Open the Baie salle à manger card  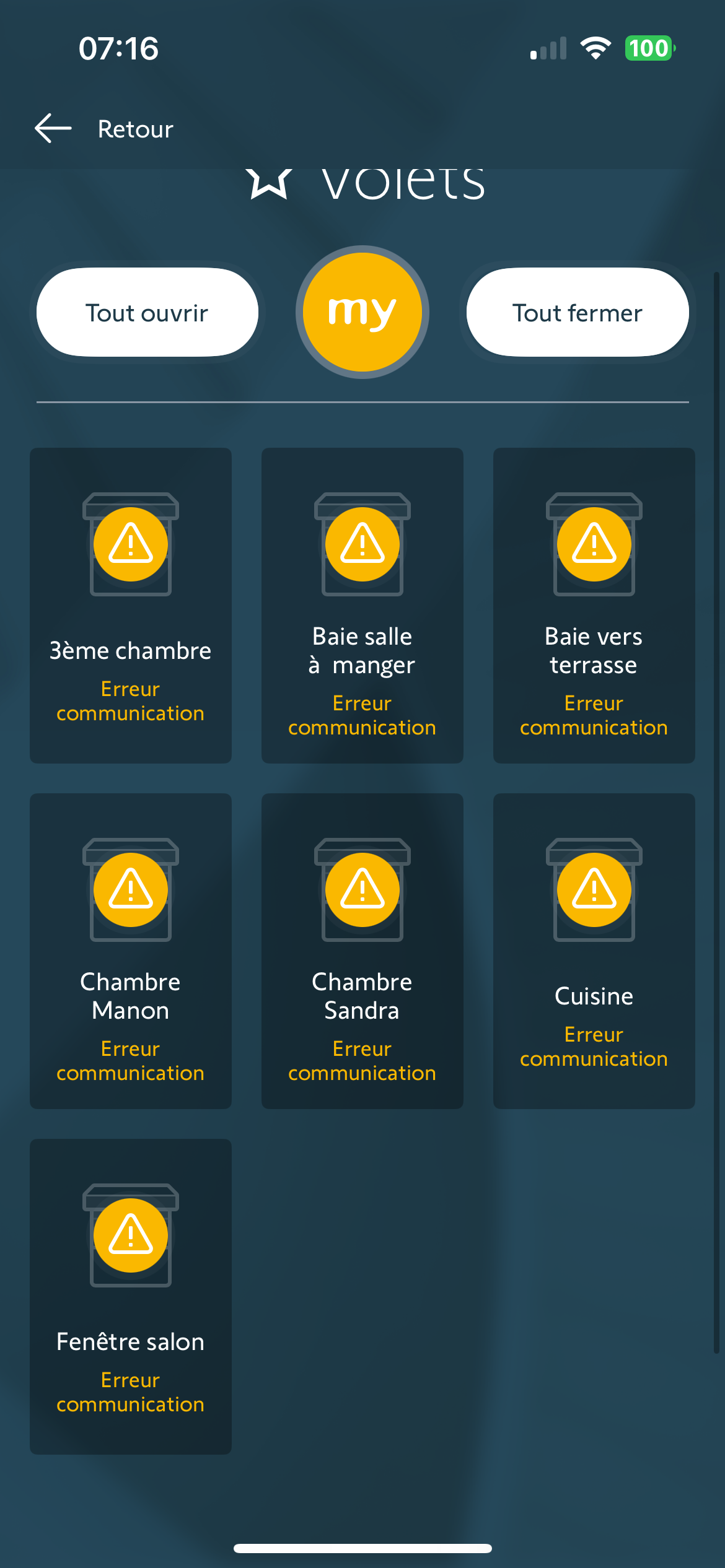362,605
